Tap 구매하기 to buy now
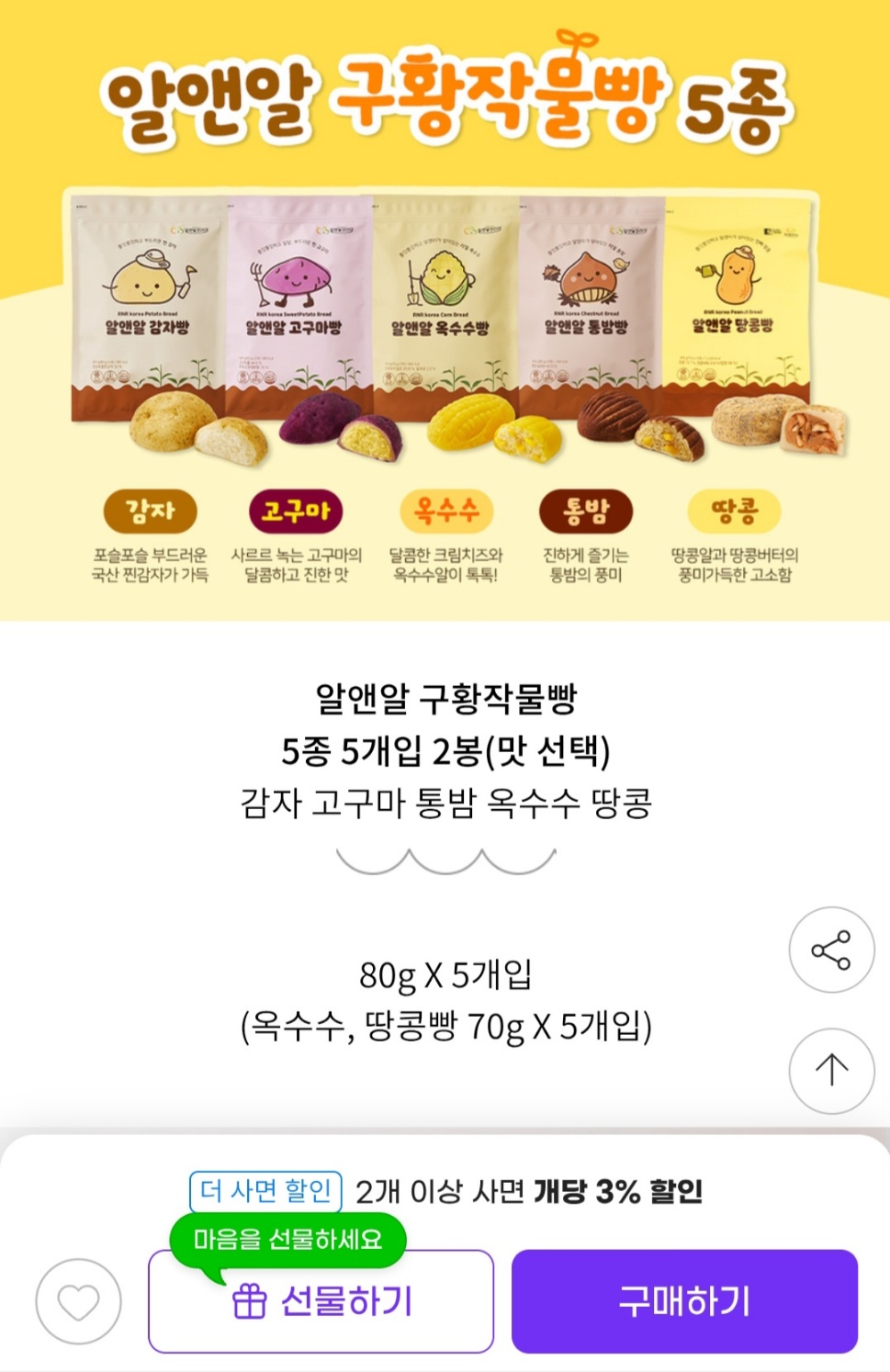The height and width of the screenshot is (1372, 890). coord(684,1301)
